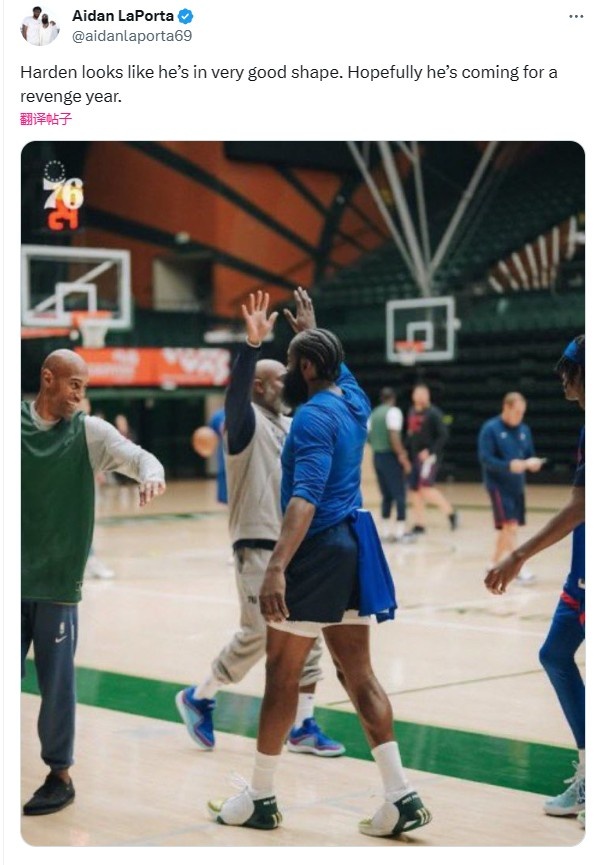Viewport: 601px width, 865px height.
Task: Open Aidan LaPorta's profile avatar
Action: (x=40, y=27)
